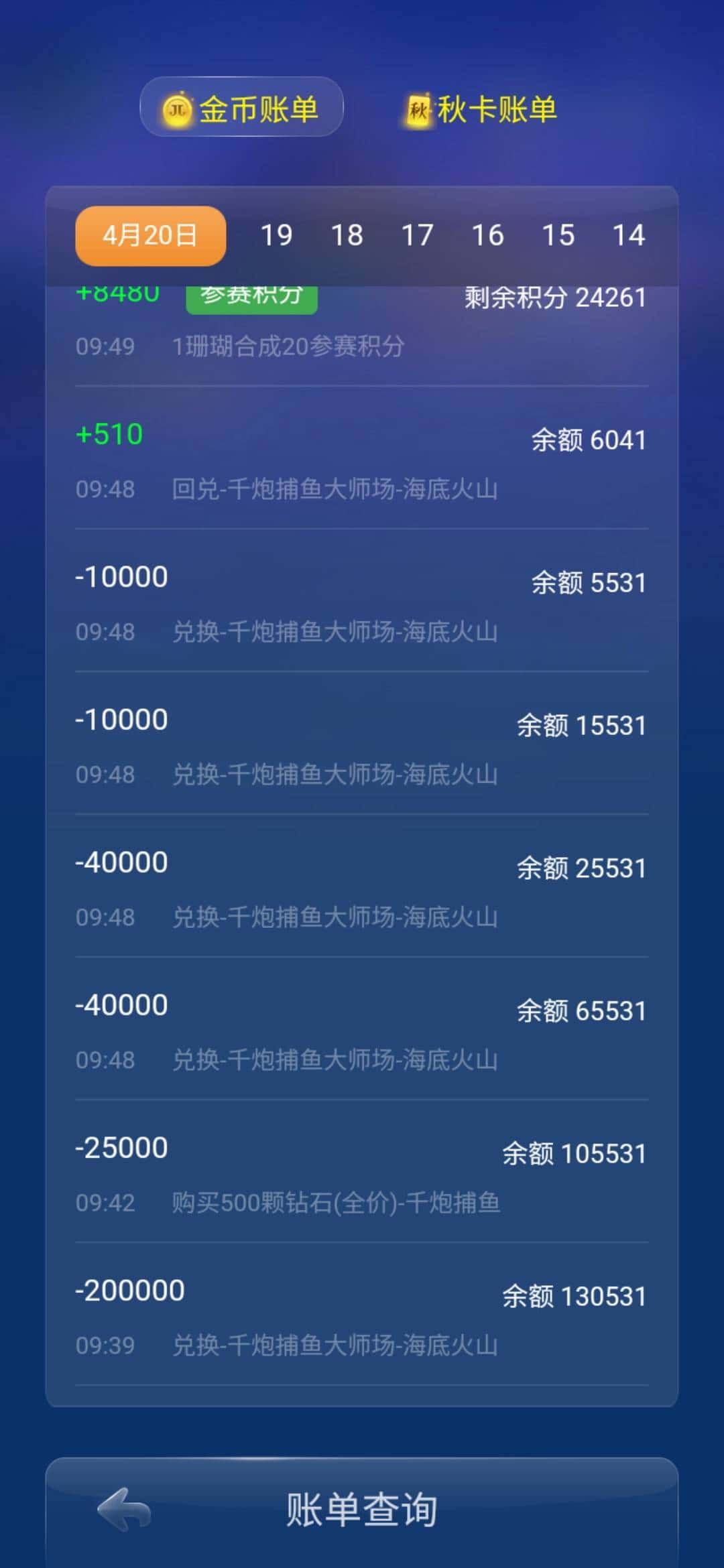Click the gold coin icon next to 金币账单
Screen dimensions: 724x1568
point(176,108)
